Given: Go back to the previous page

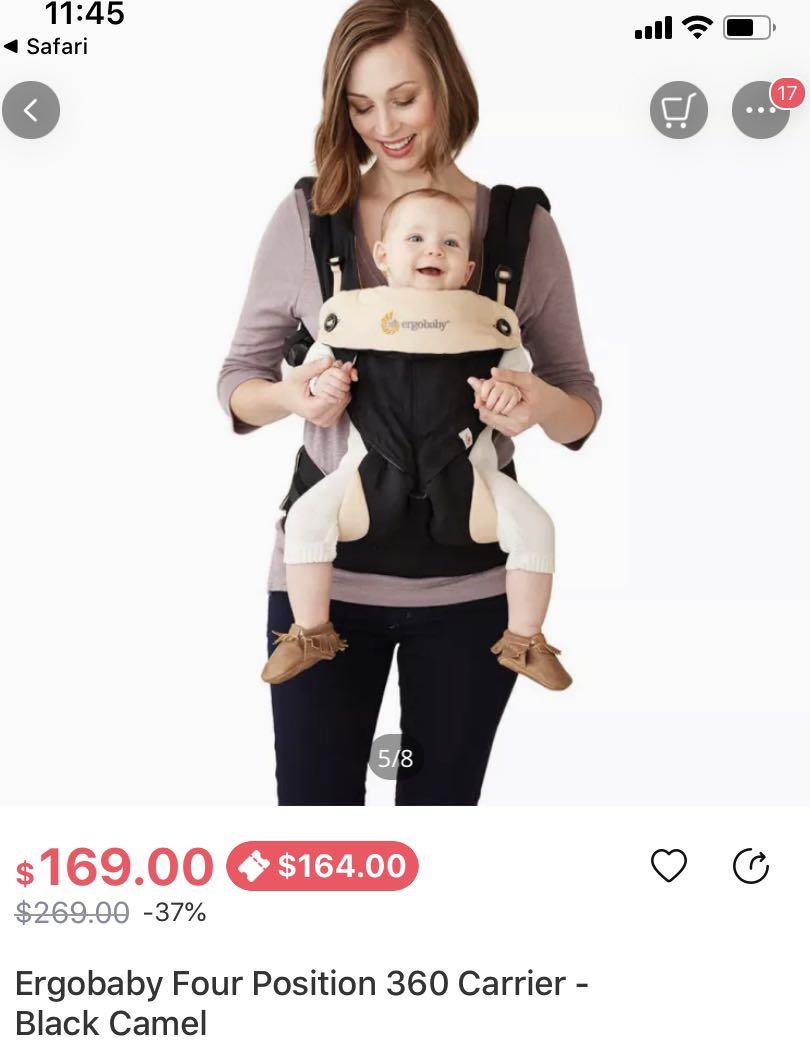Looking at the screenshot, I should [x=31, y=110].
